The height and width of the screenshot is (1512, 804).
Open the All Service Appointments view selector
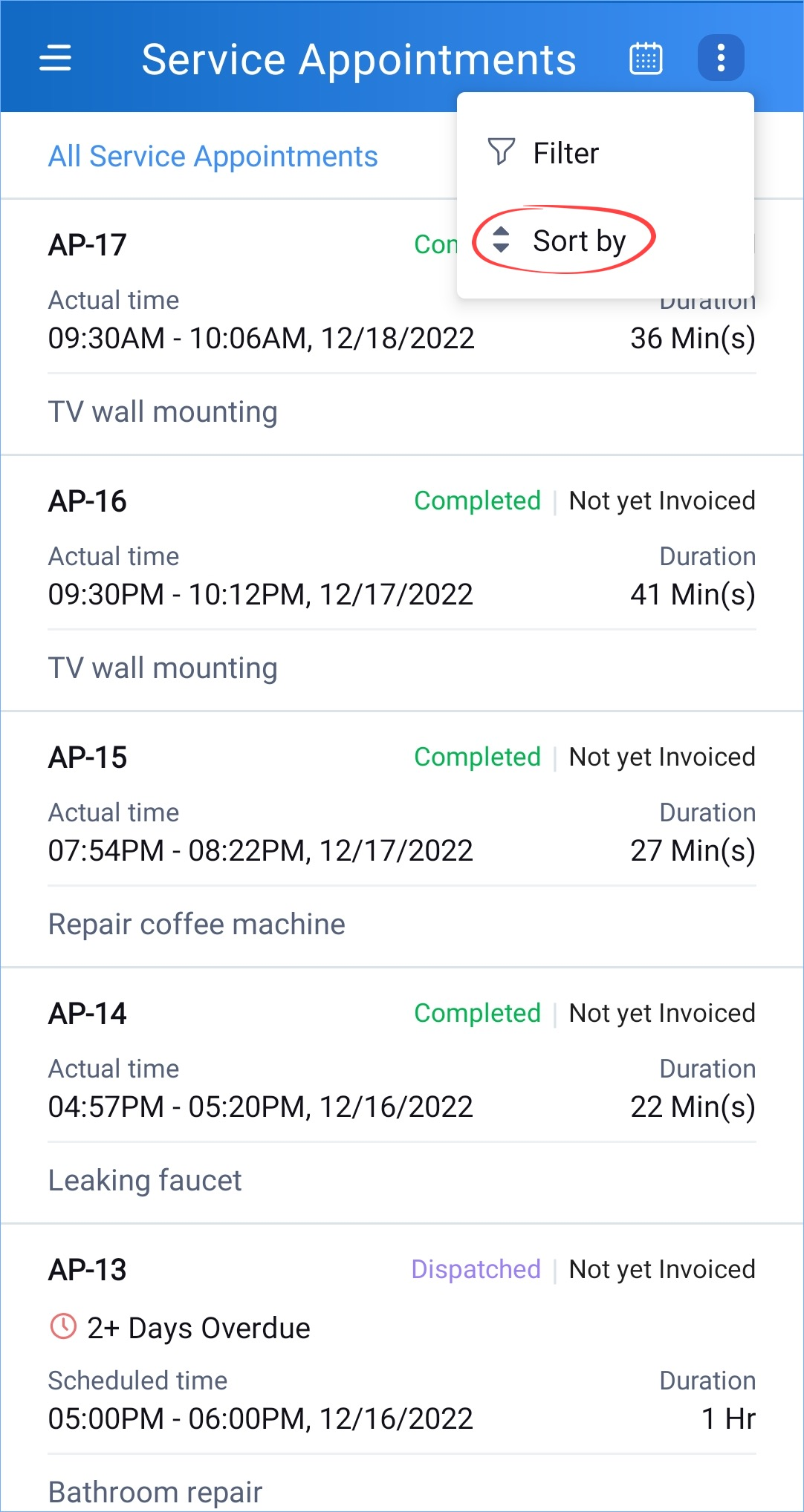pyautogui.click(x=213, y=157)
